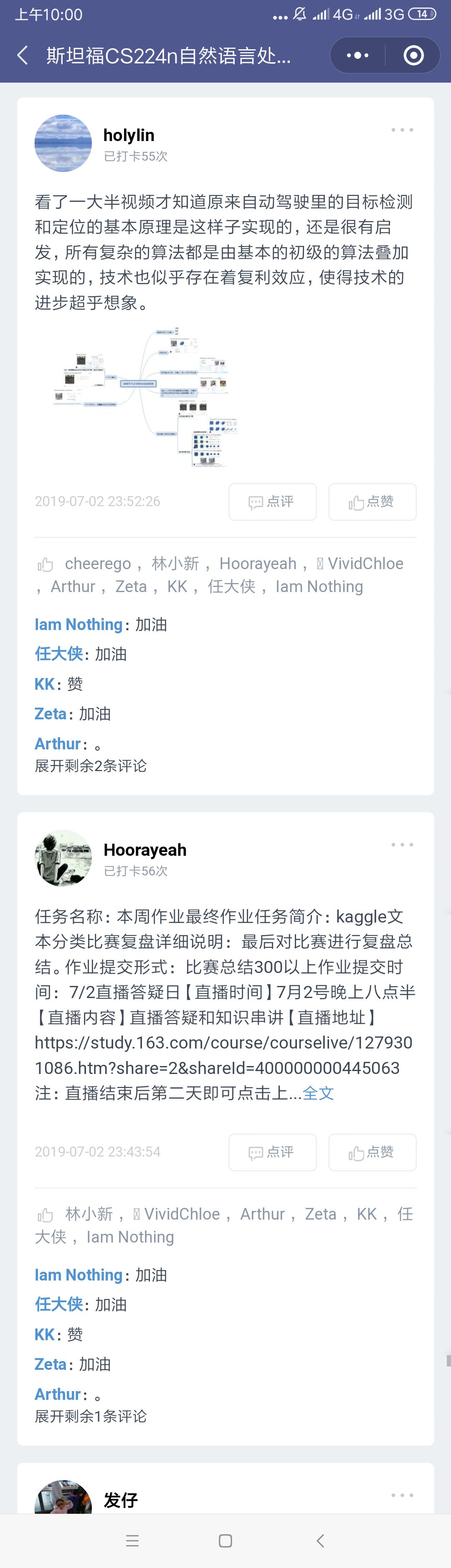Like Hoorayeah's post with 点赞
Screen dimensions: 451x1568
tap(372, 1152)
